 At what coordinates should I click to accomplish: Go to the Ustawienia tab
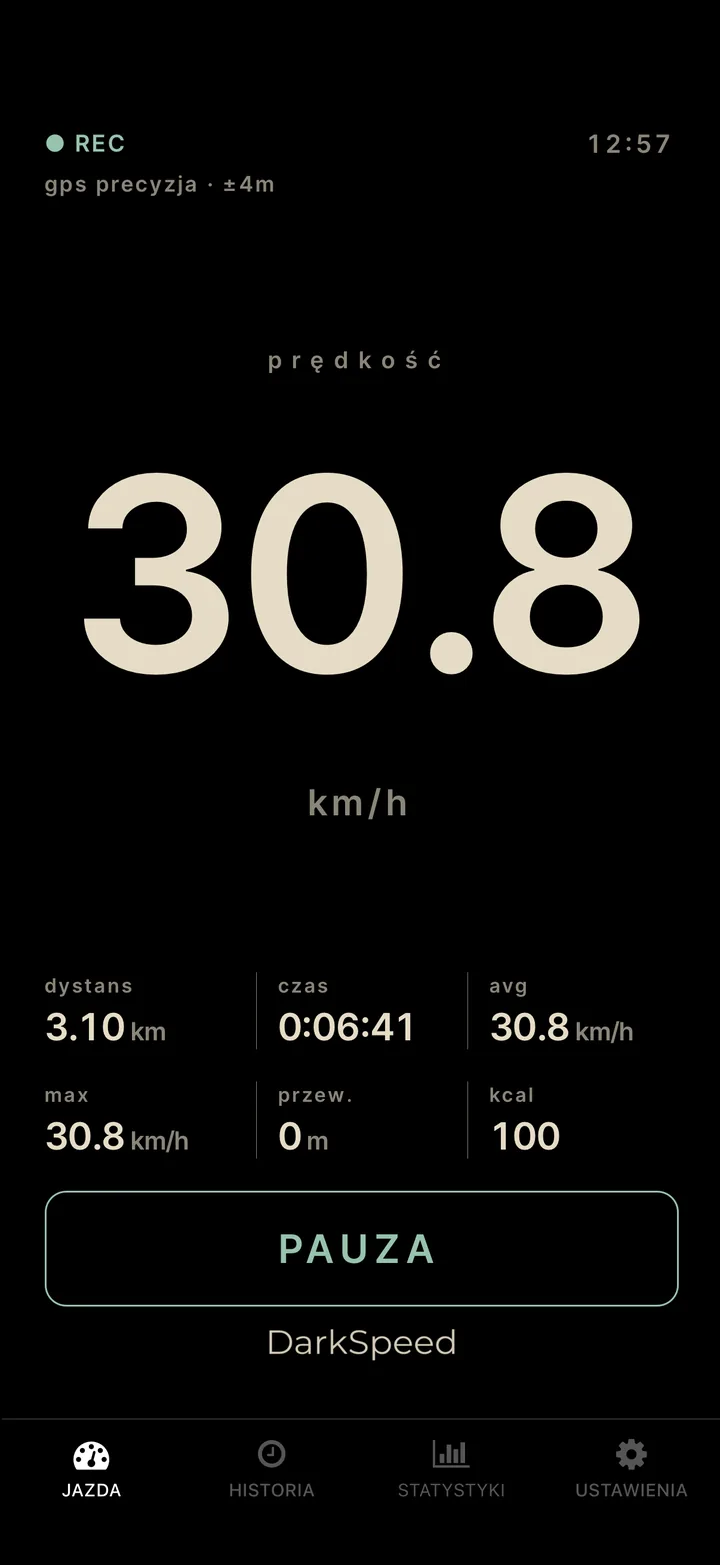tap(631, 1469)
